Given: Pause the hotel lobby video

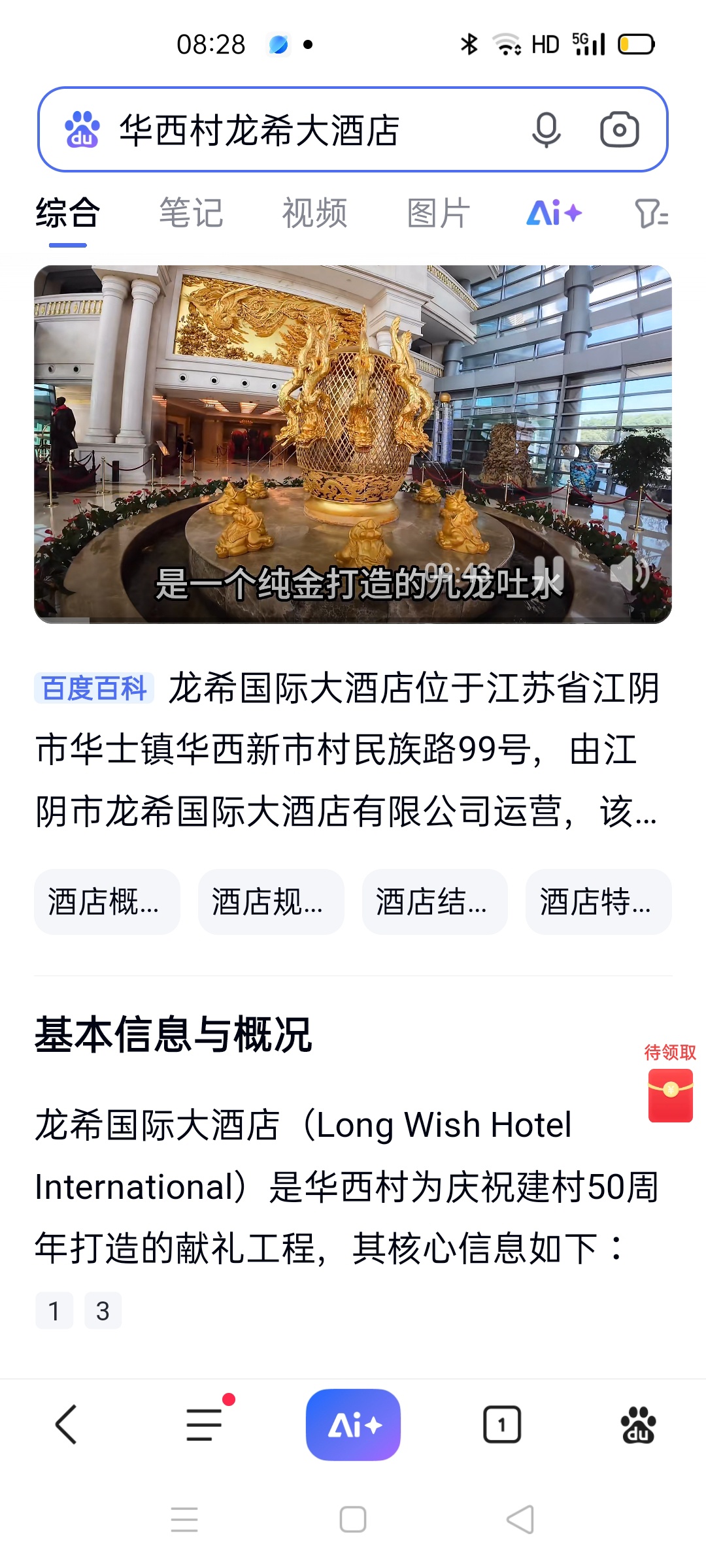Looking at the screenshot, I should pyautogui.click(x=548, y=572).
